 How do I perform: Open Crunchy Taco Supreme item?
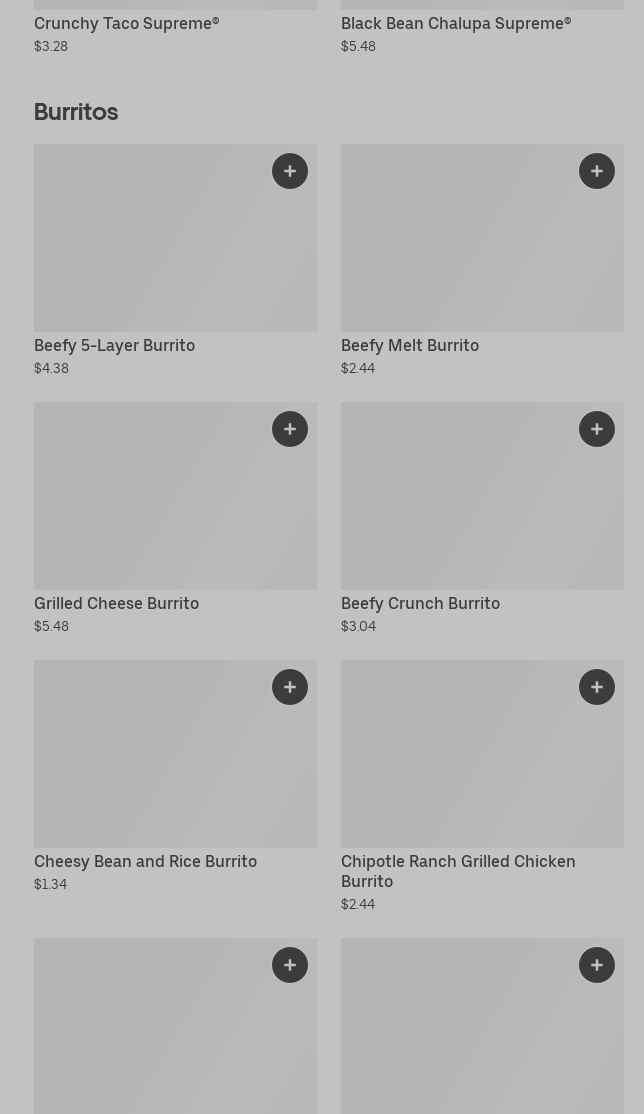(176, 28)
